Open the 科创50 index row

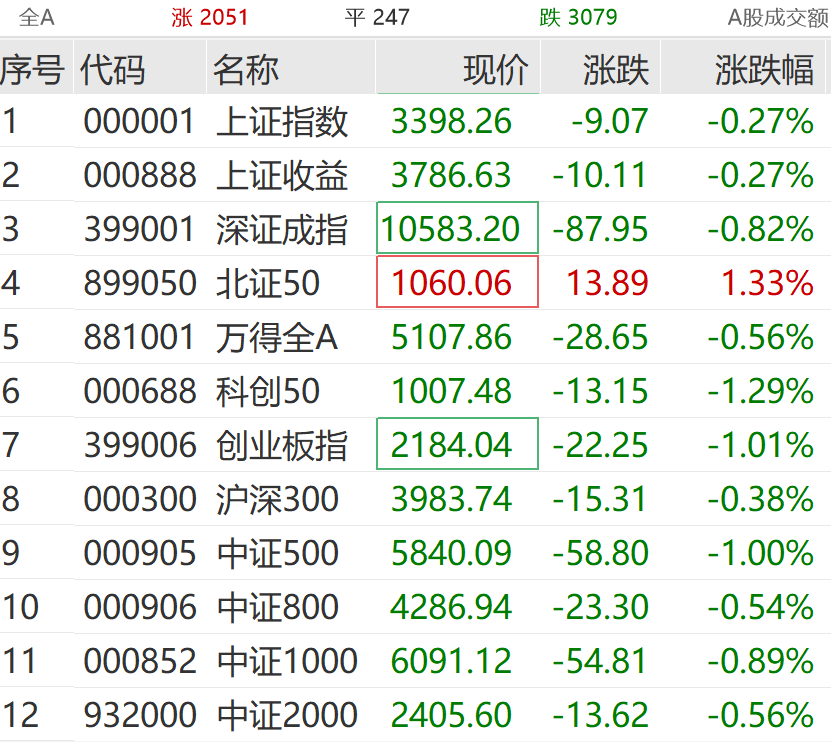pyautogui.click(x=268, y=392)
